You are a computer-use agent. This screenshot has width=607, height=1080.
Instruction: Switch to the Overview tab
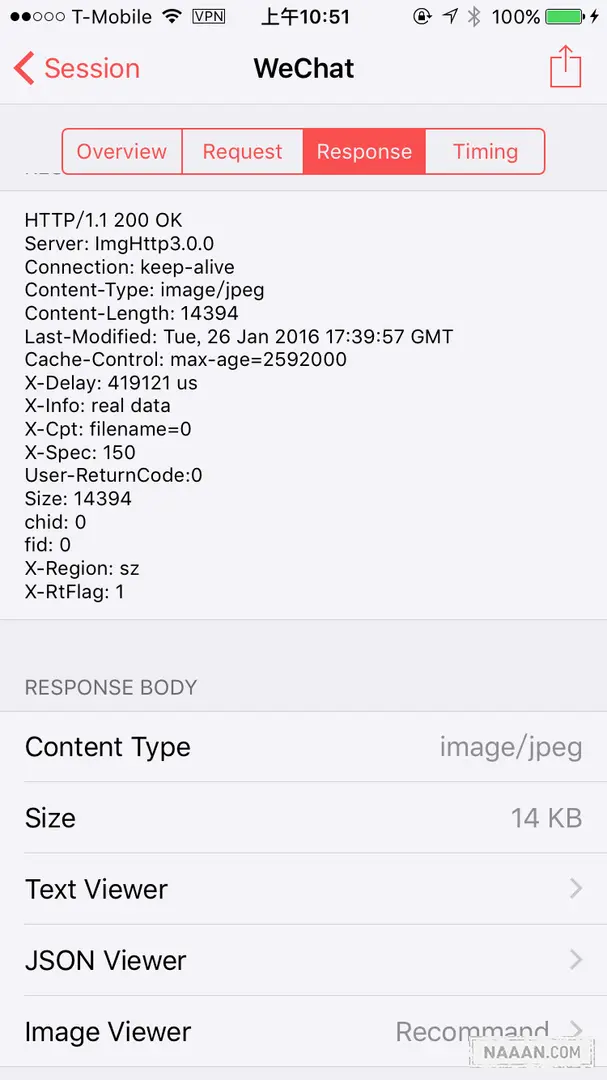122,151
